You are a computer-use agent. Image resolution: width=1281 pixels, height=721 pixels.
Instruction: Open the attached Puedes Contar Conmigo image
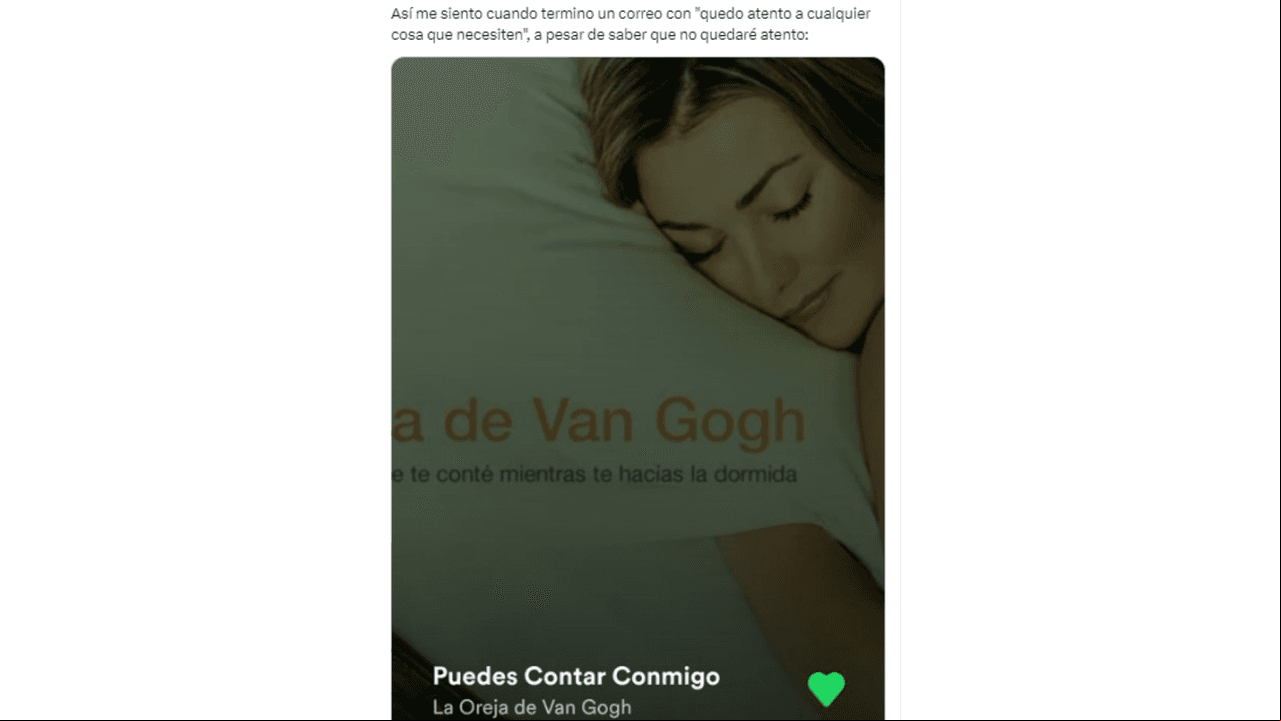[637, 390]
